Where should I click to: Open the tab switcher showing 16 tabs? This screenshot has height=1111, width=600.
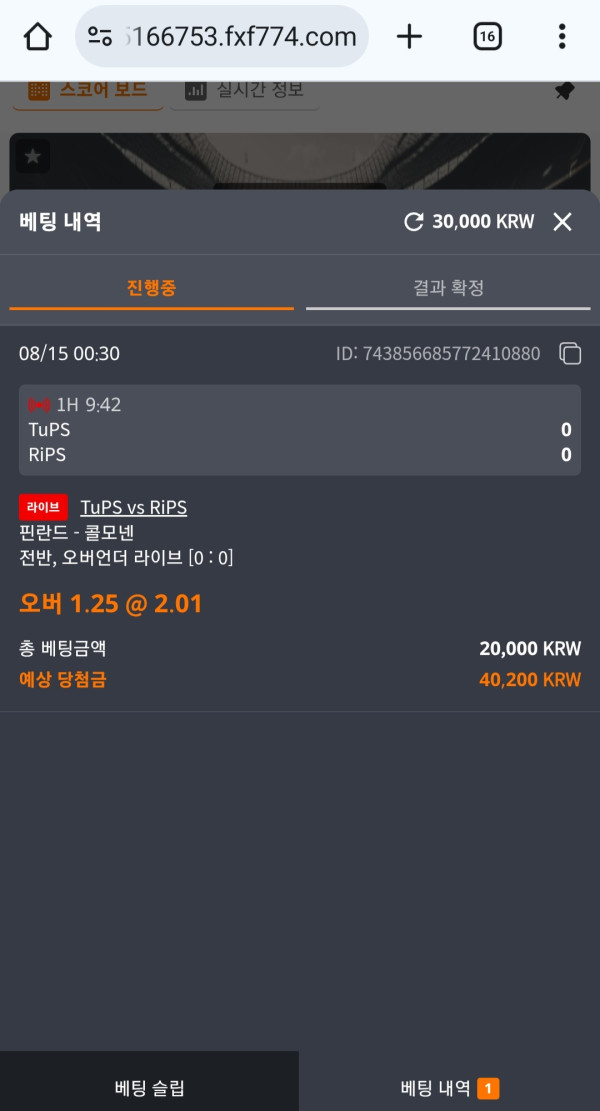pyautogui.click(x=487, y=37)
